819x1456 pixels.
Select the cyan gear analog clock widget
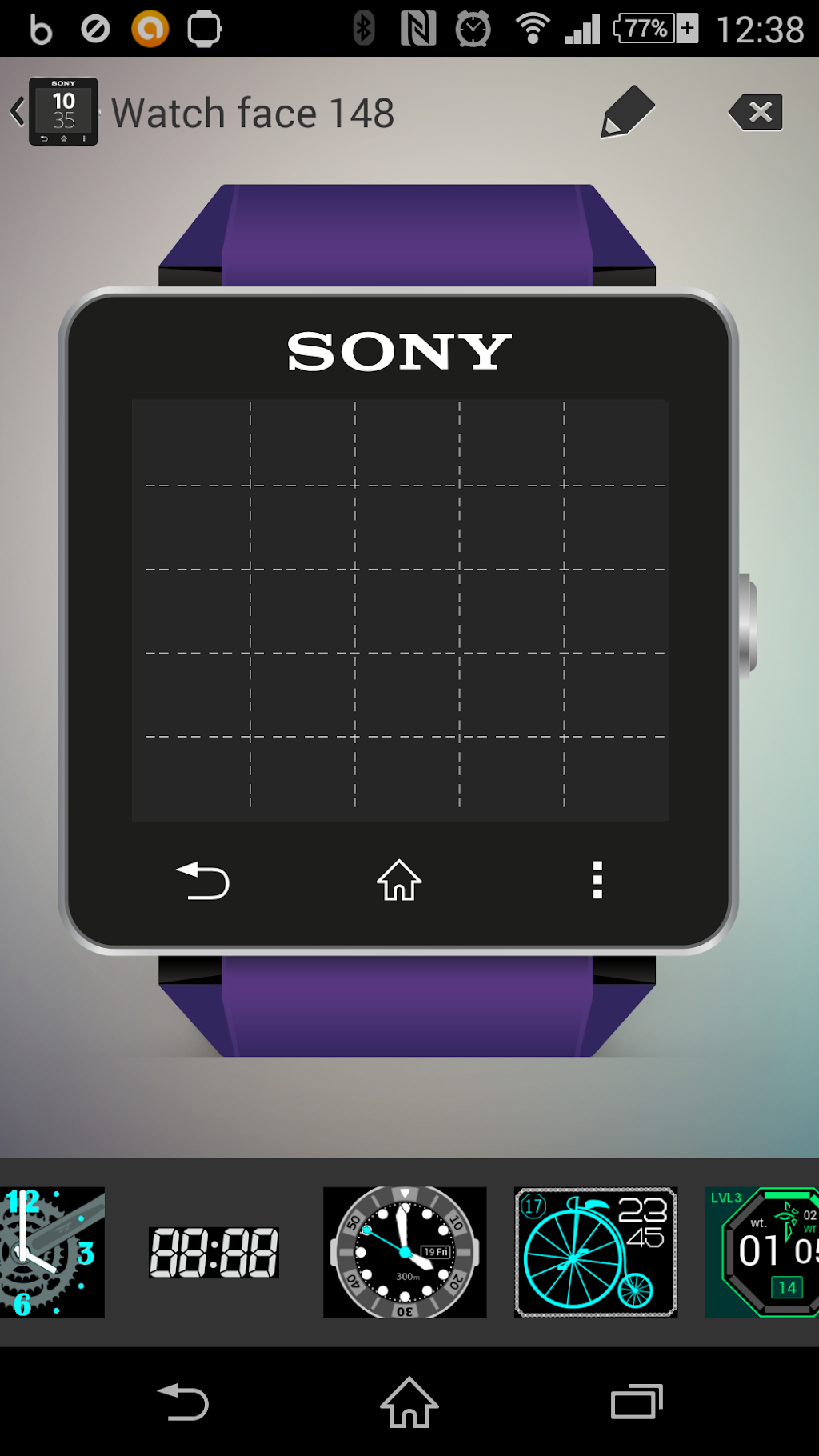pyautogui.click(x=52, y=1252)
